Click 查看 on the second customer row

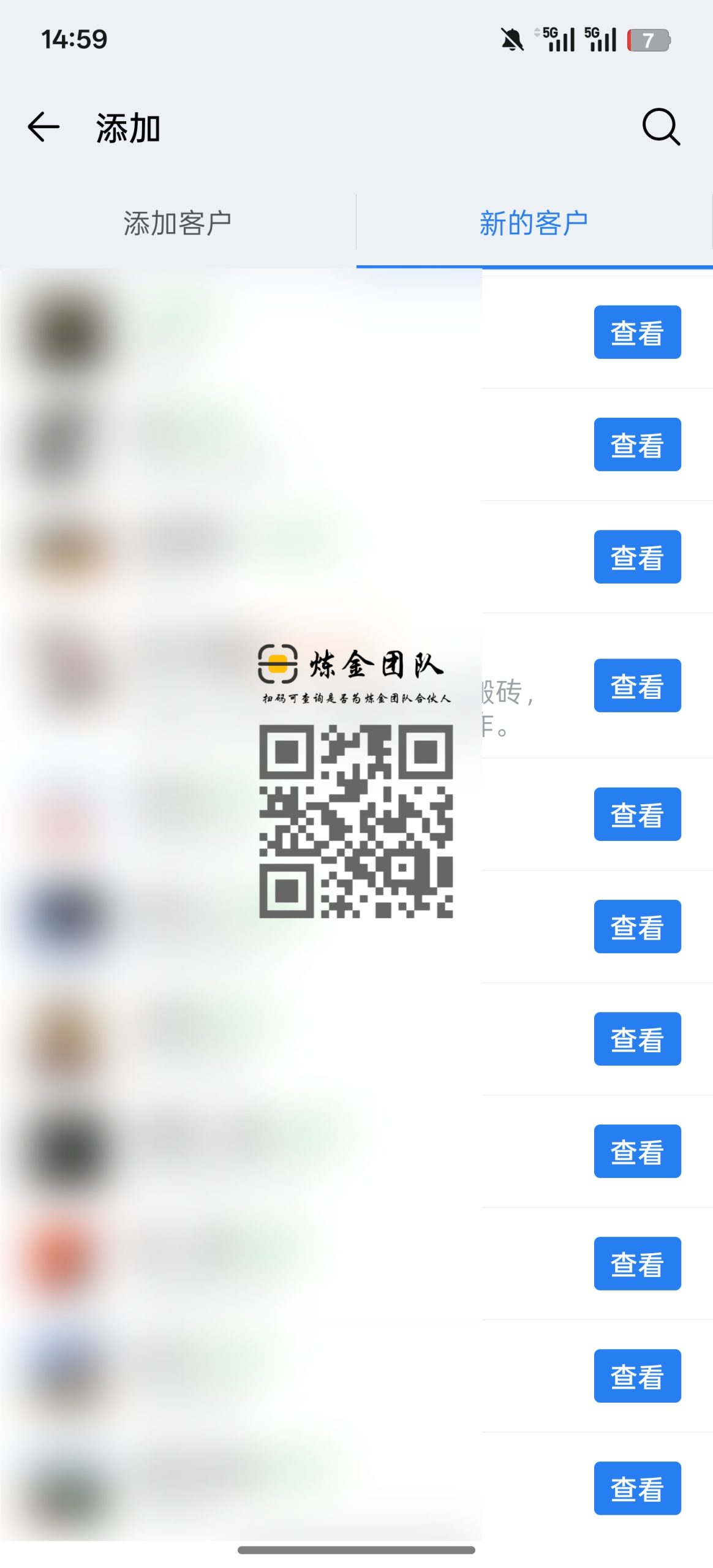click(x=637, y=445)
